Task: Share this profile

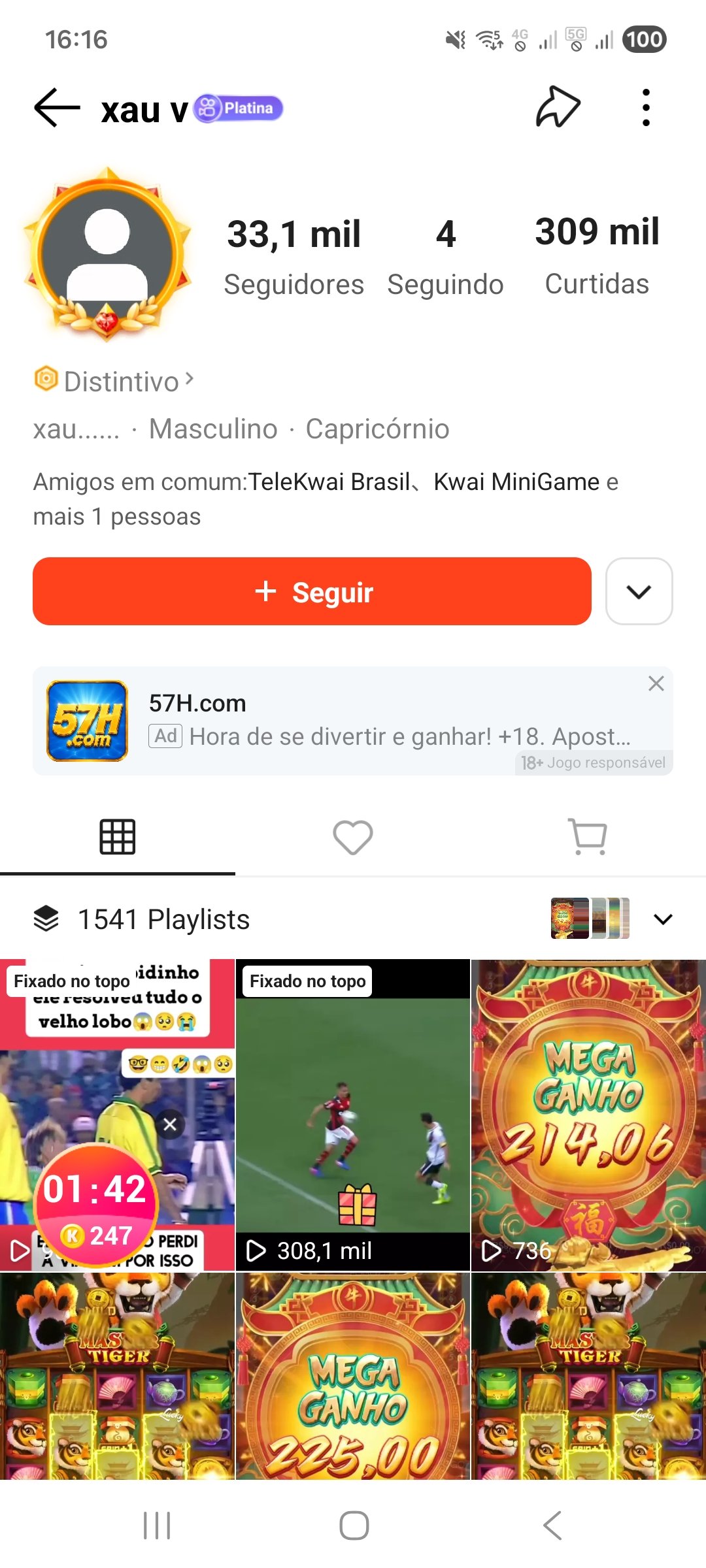Action: coord(558,106)
